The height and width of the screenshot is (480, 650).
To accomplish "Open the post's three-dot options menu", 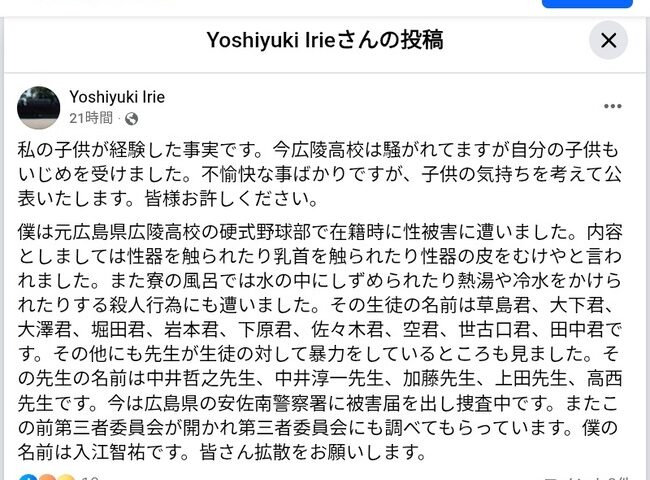I will point(612,106).
